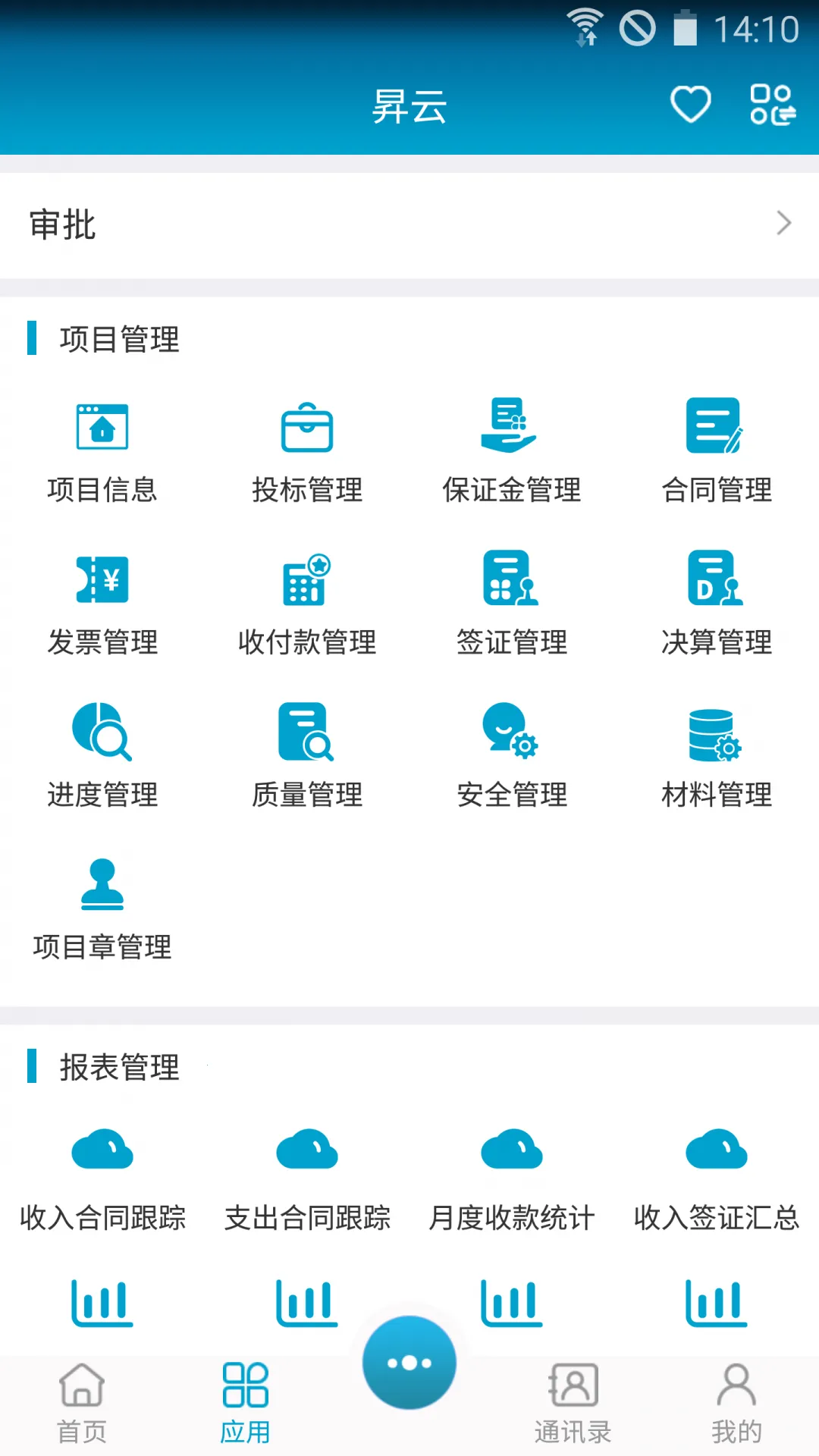This screenshot has width=819, height=1456.
Task: Open the 合同管理 contract management icon
Action: [x=715, y=447]
